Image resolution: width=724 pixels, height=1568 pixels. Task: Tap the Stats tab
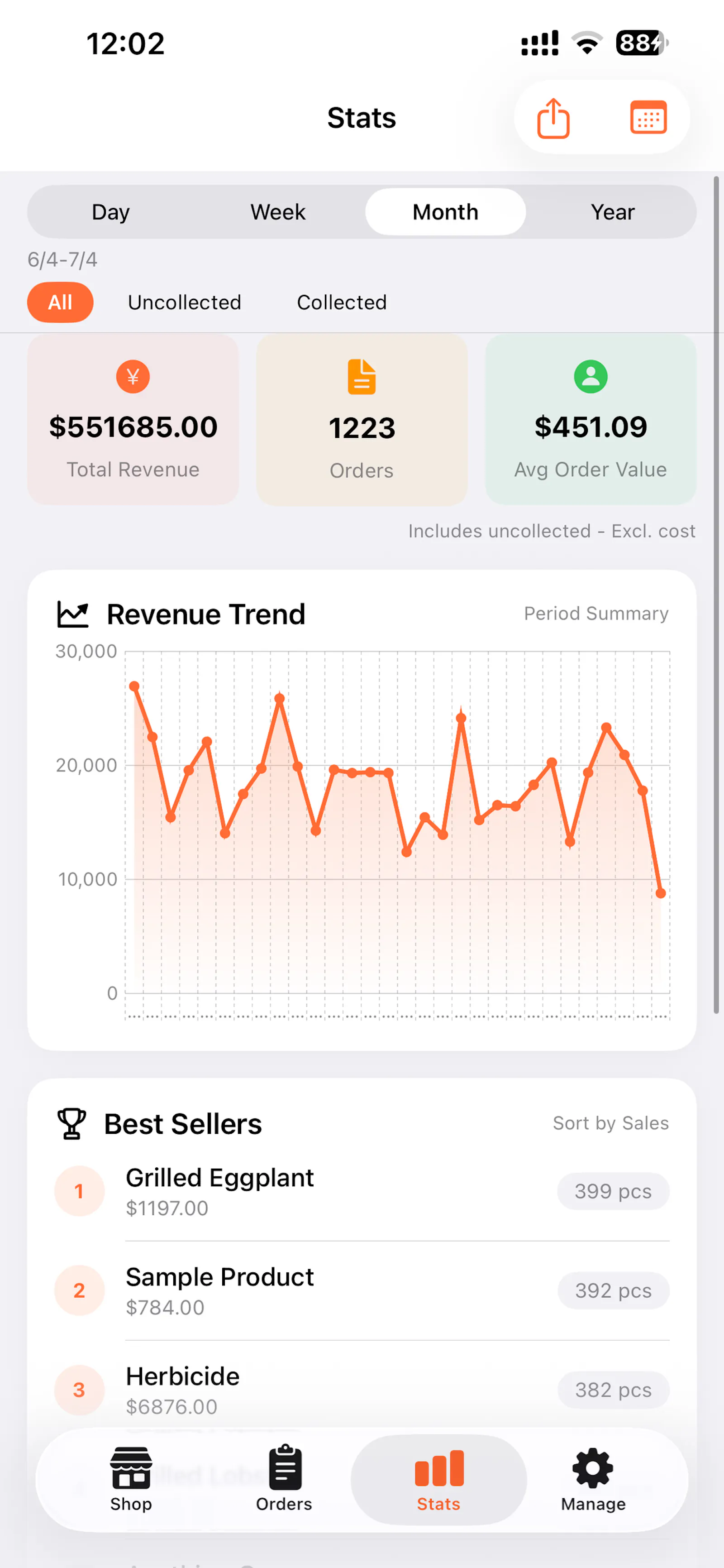438,1480
